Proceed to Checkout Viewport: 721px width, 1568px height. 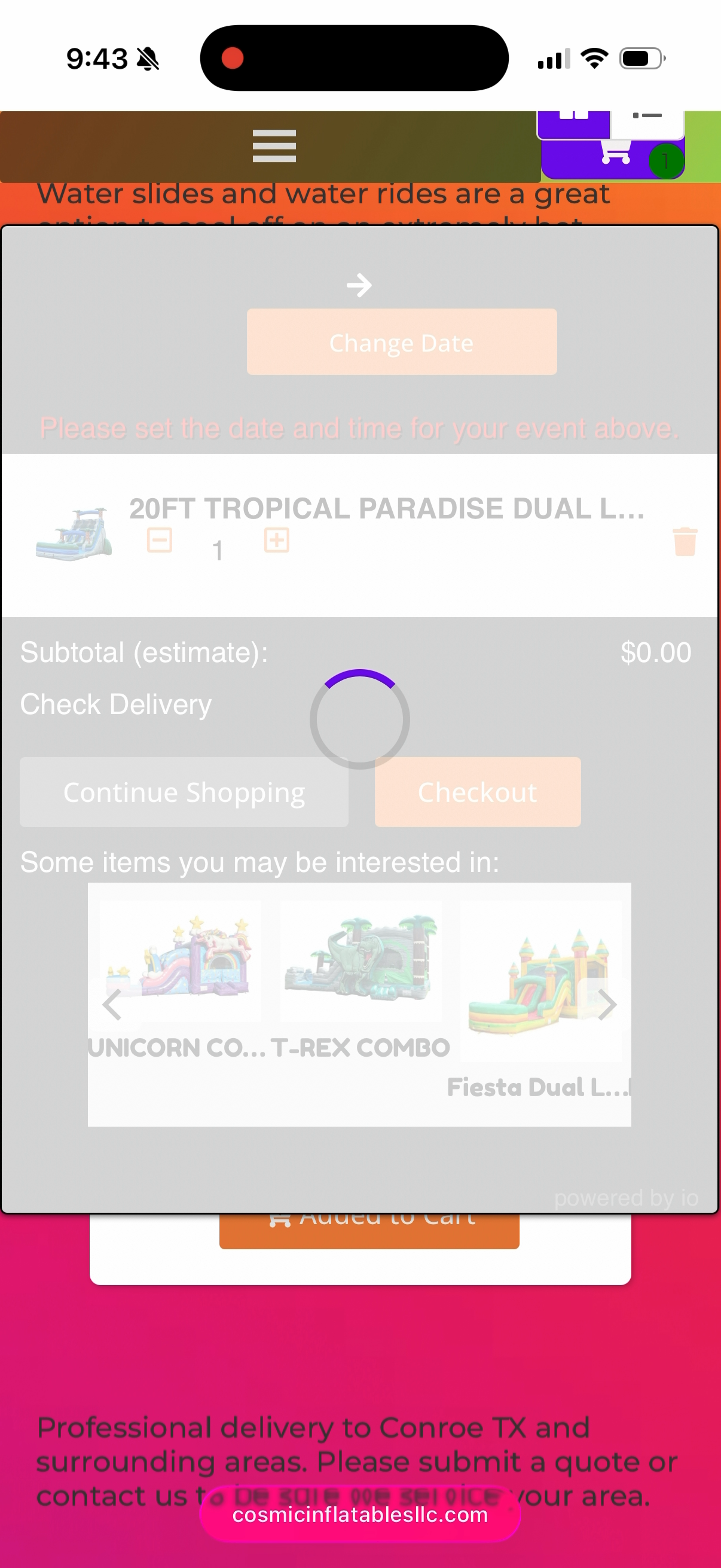click(x=478, y=792)
